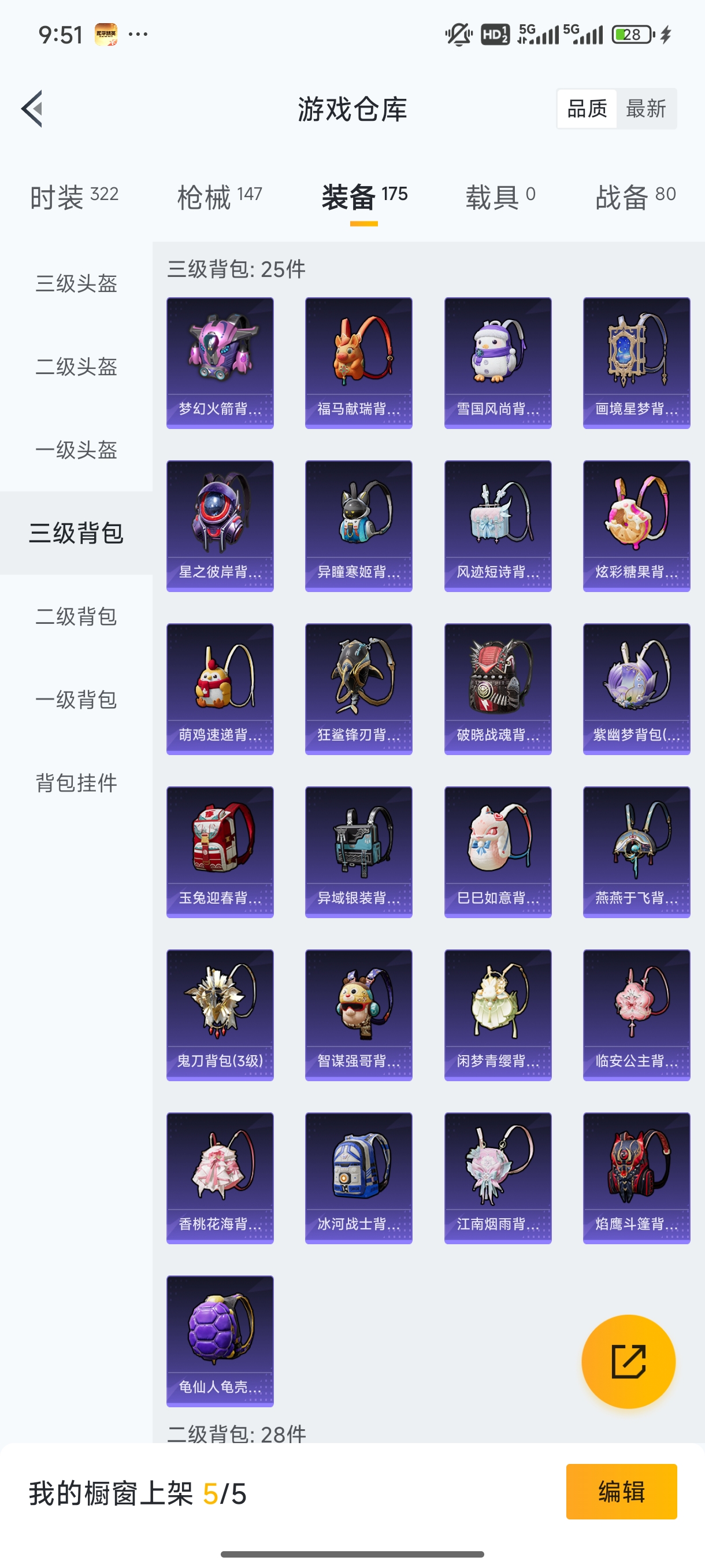Go back from the 游戏仓库 screen
This screenshot has width=705, height=1568.
click(x=32, y=109)
